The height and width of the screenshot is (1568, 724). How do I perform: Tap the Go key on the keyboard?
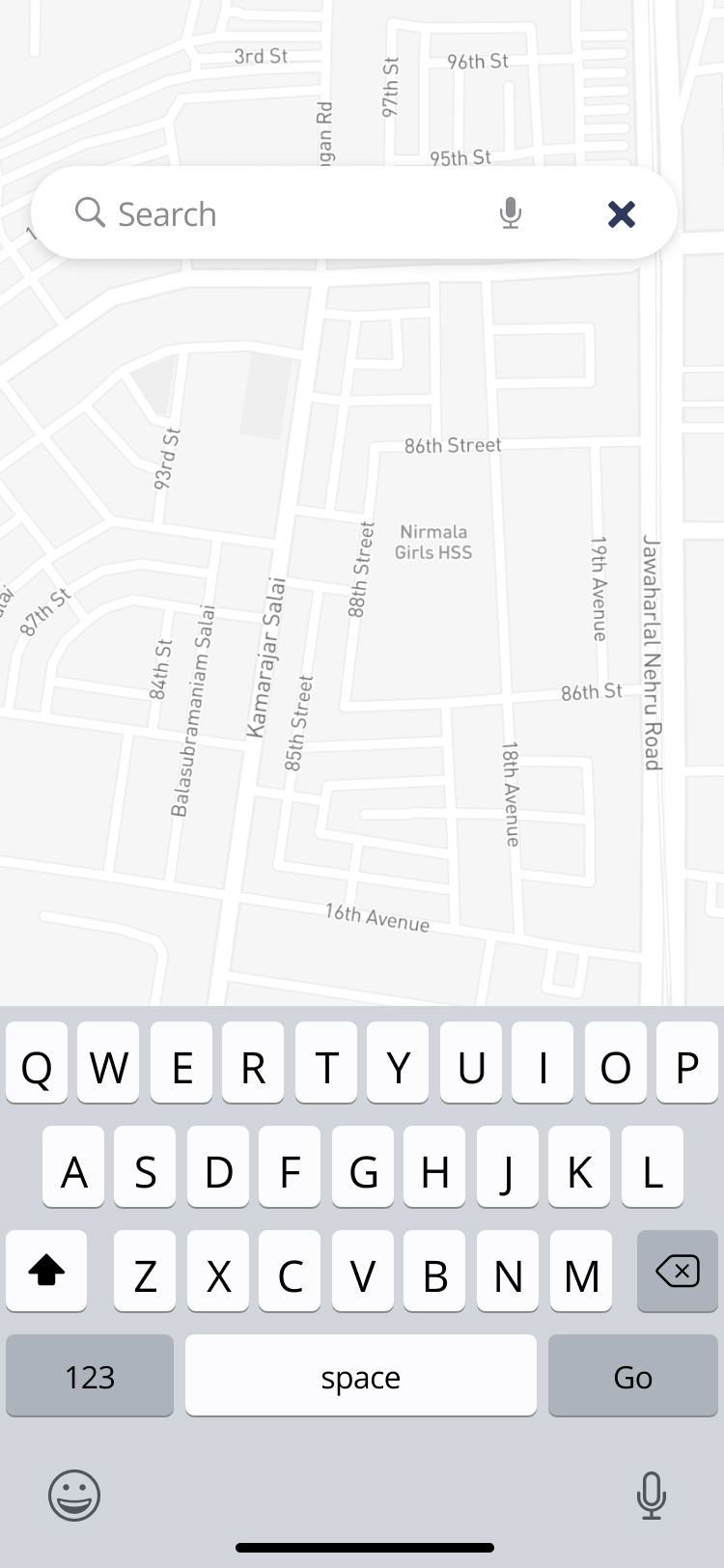[x=632, y=1376]
